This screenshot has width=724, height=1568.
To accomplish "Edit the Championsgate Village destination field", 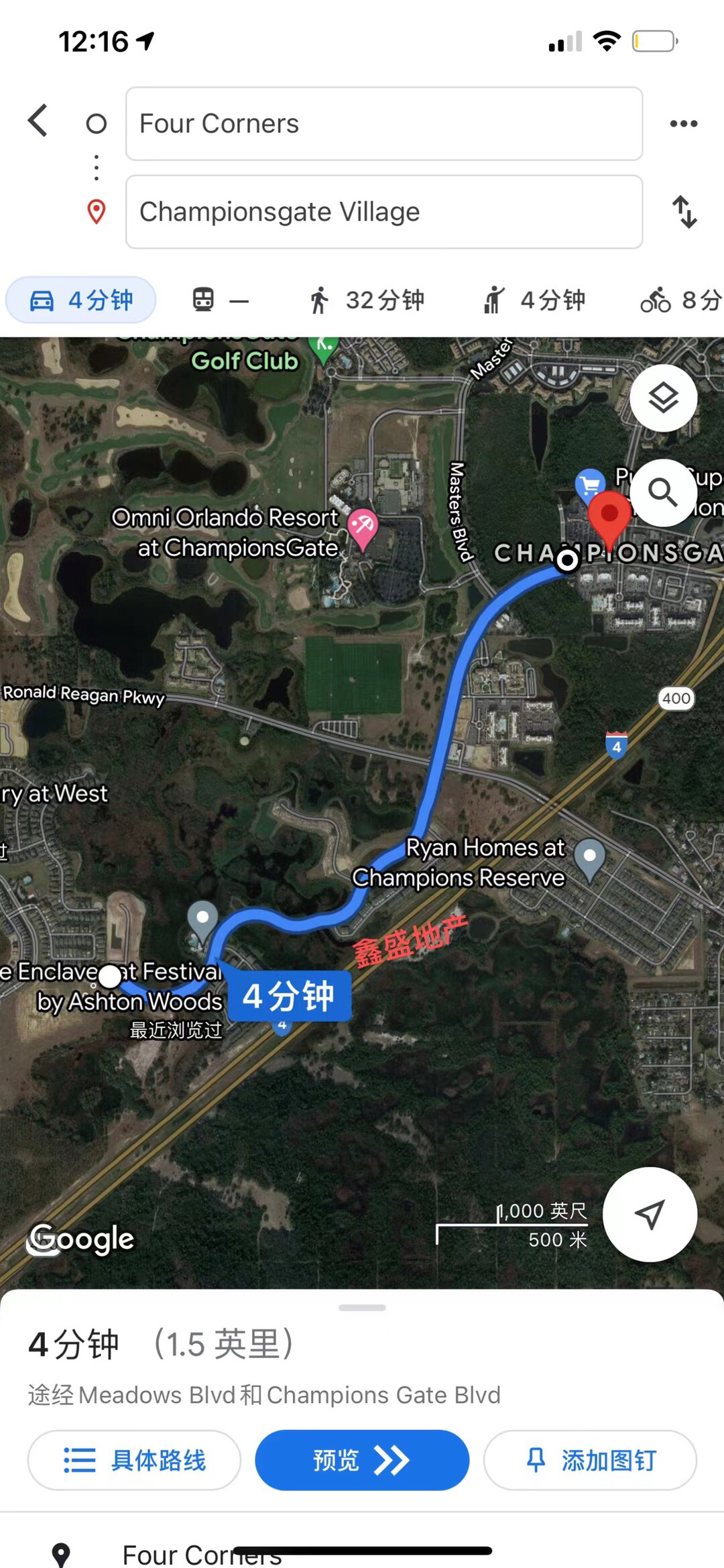I will (x=383, y=212).
